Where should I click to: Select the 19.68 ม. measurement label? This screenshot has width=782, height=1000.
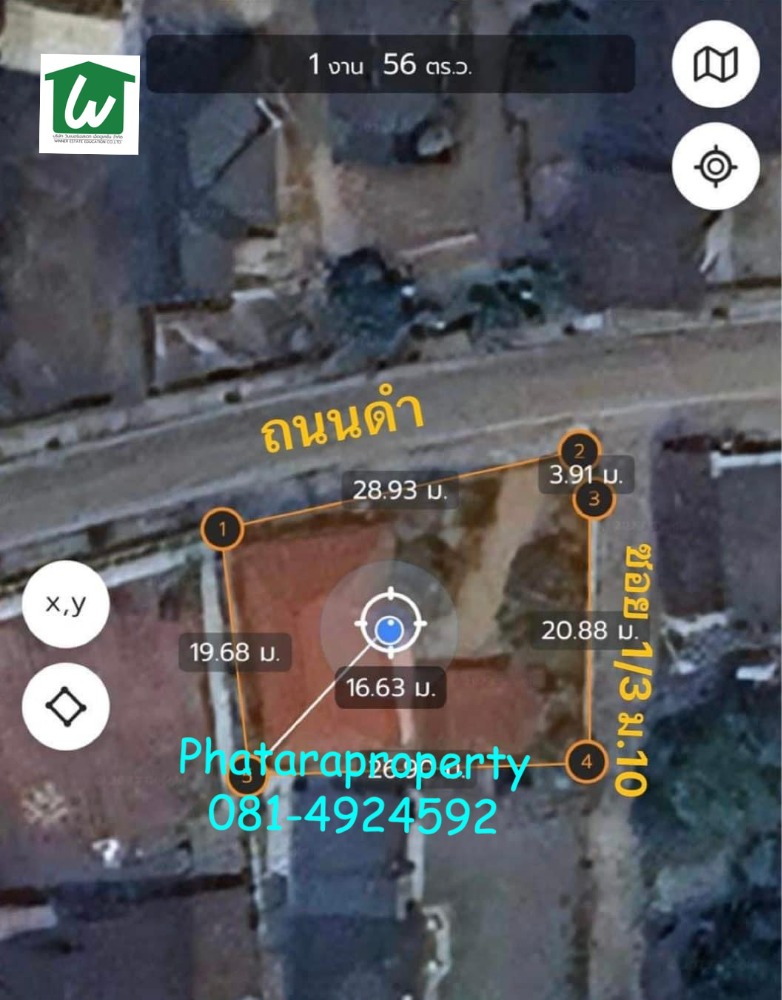click(x=237, y=654)
